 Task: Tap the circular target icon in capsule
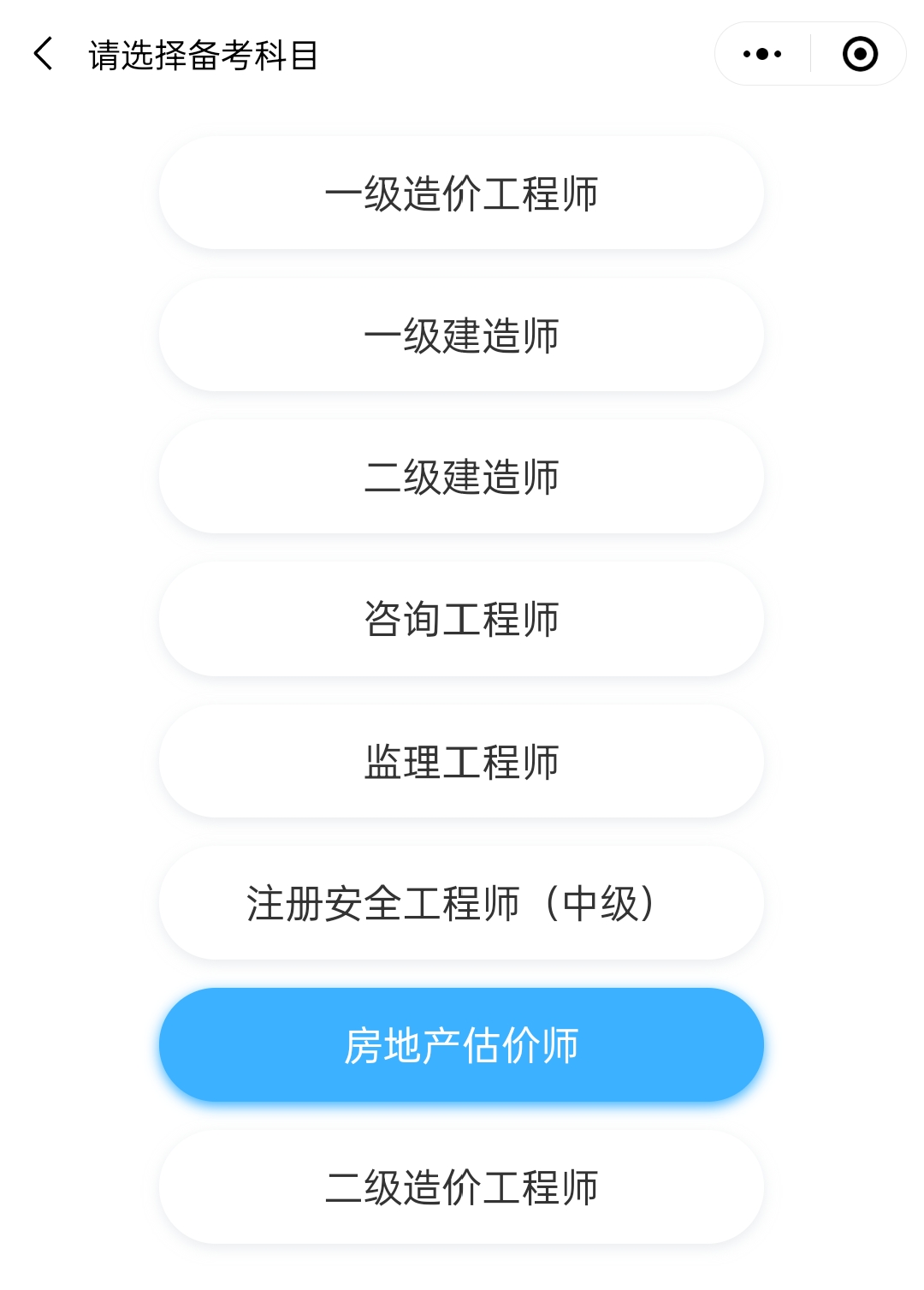click(x=859, y=53)
